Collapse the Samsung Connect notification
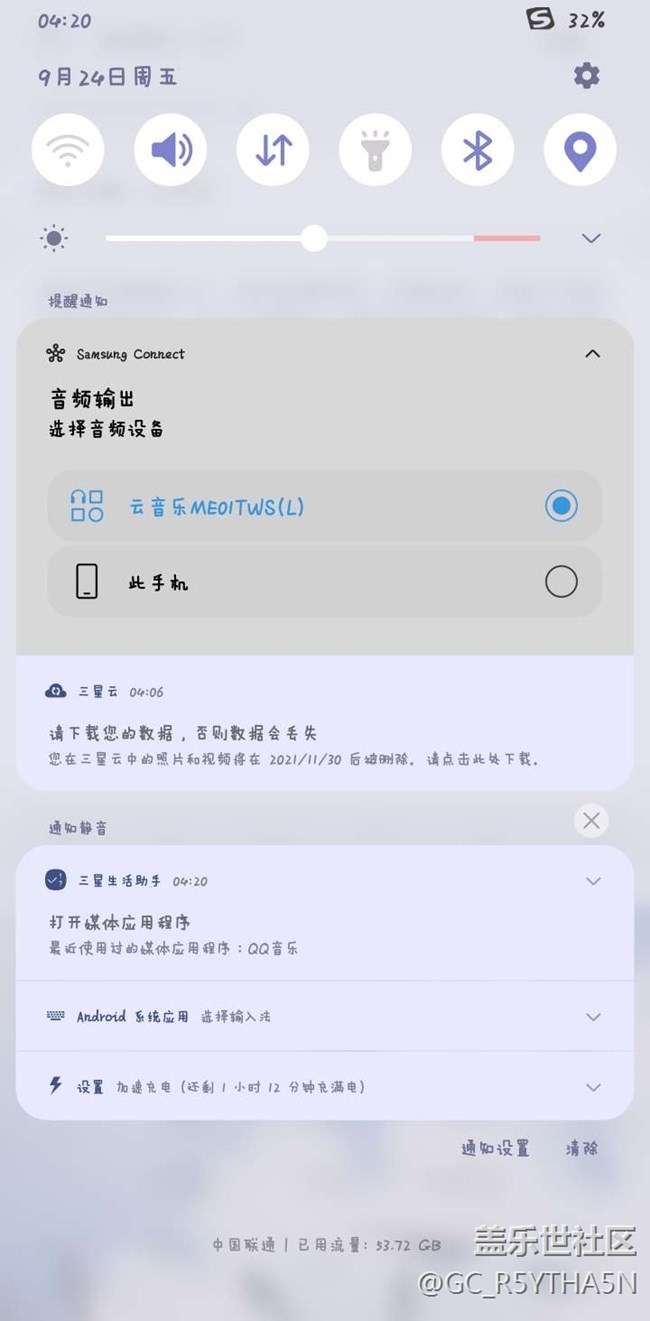The image size is (650, 1321). (593, 354)
